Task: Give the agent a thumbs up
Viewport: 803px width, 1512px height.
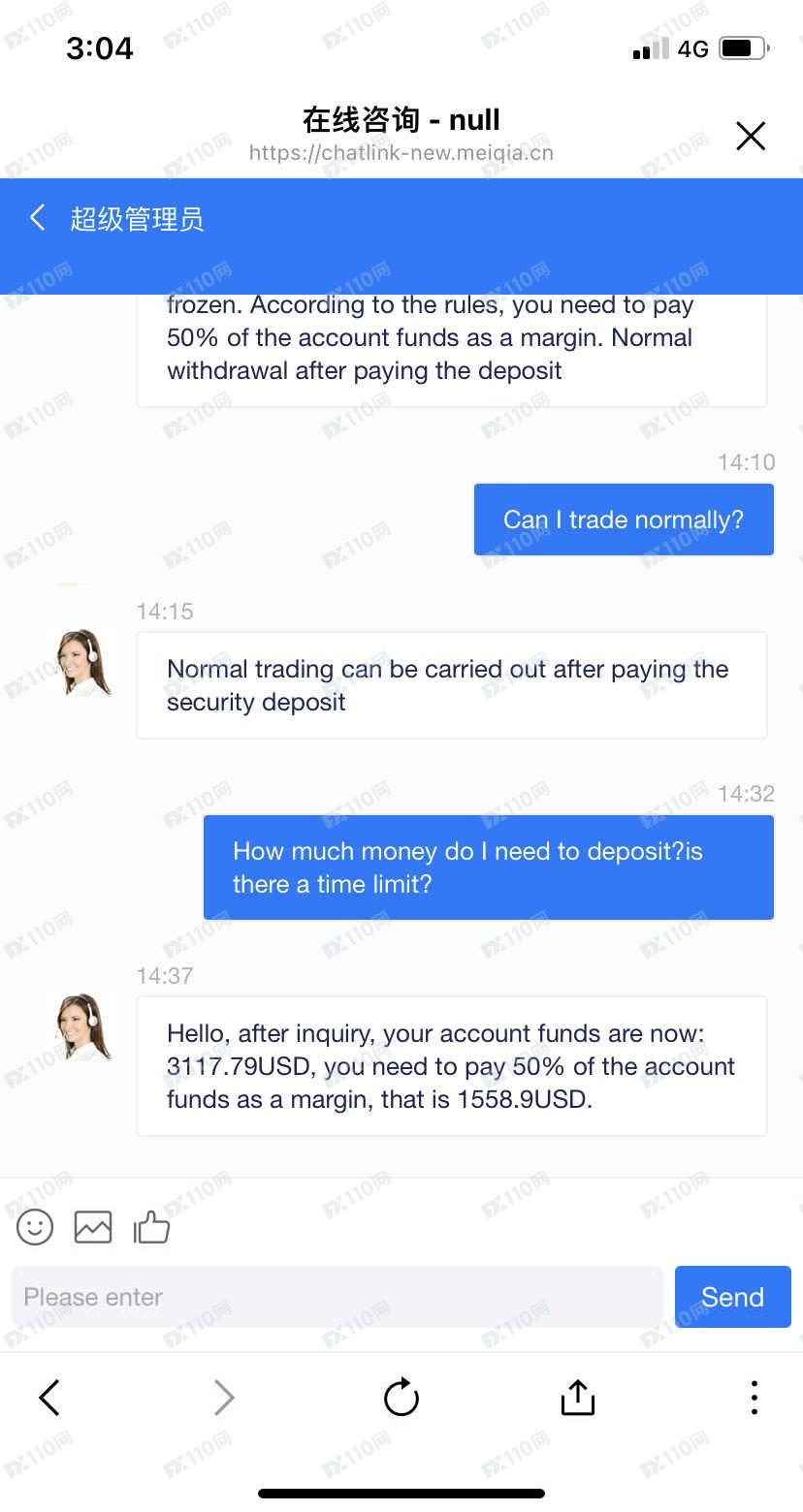Action: [x=151, y=1227]
